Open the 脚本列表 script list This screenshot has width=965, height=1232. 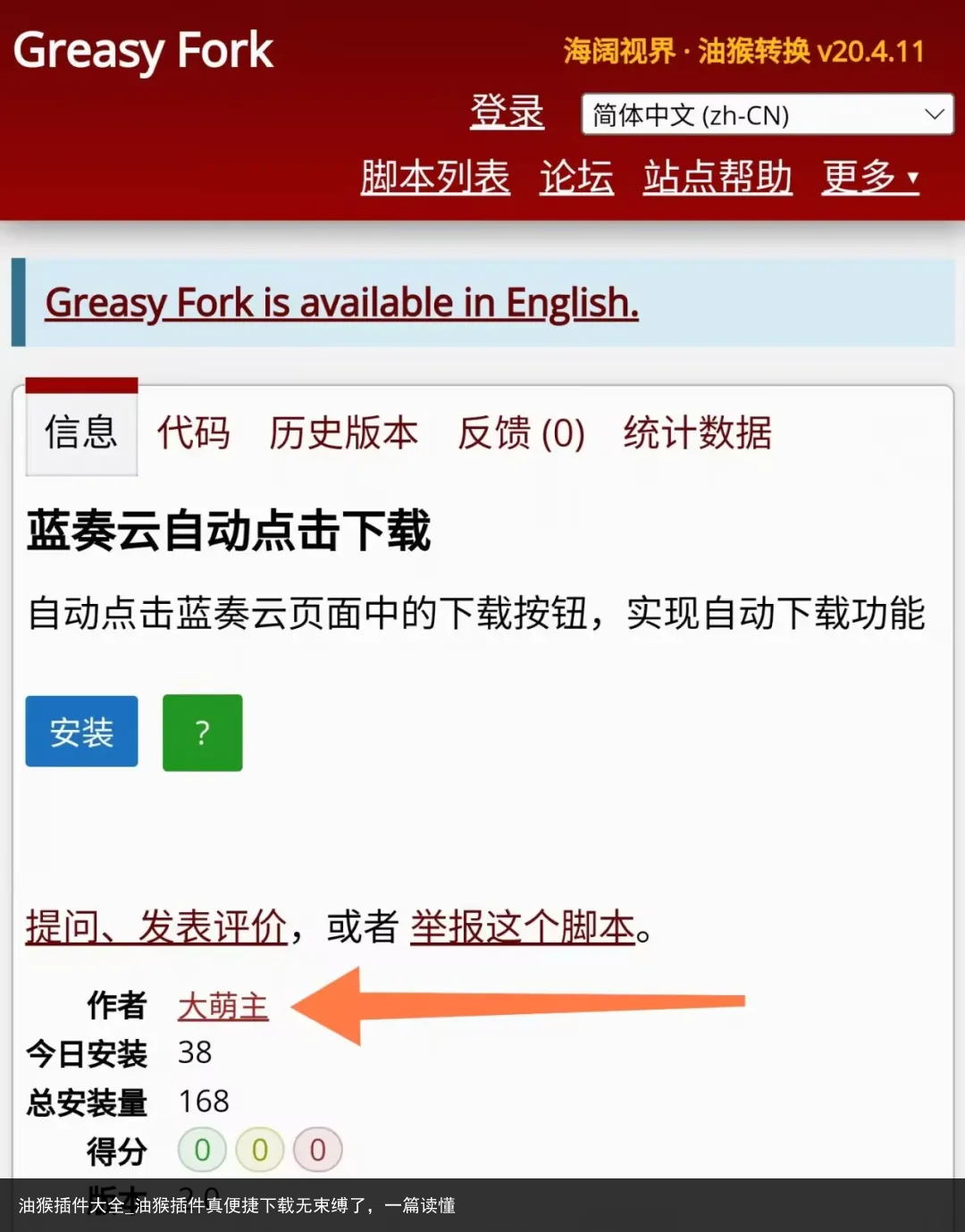click(x=435, y=177)
